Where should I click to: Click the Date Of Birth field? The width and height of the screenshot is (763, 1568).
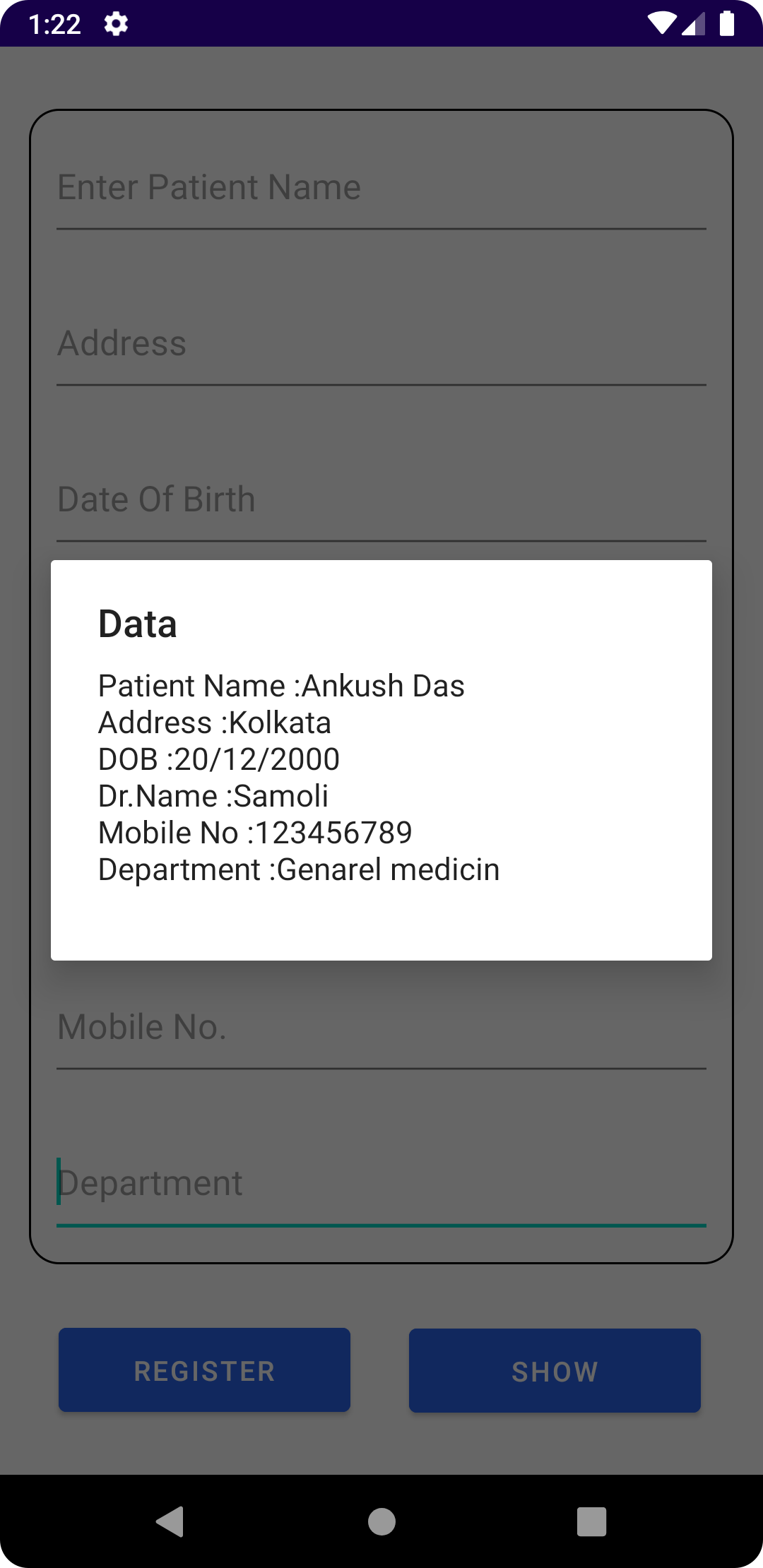381,499
